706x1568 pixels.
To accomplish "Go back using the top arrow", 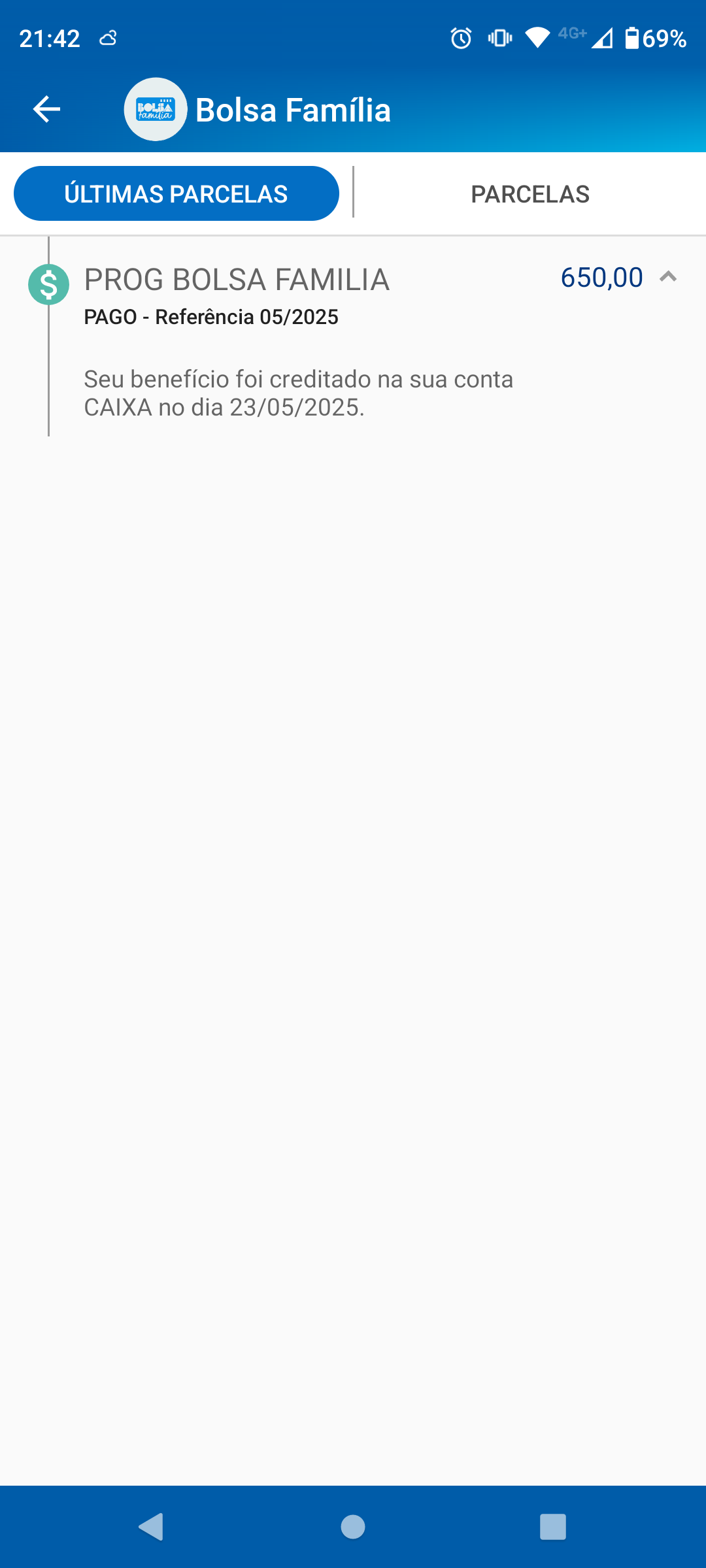I will click(46, 109).
